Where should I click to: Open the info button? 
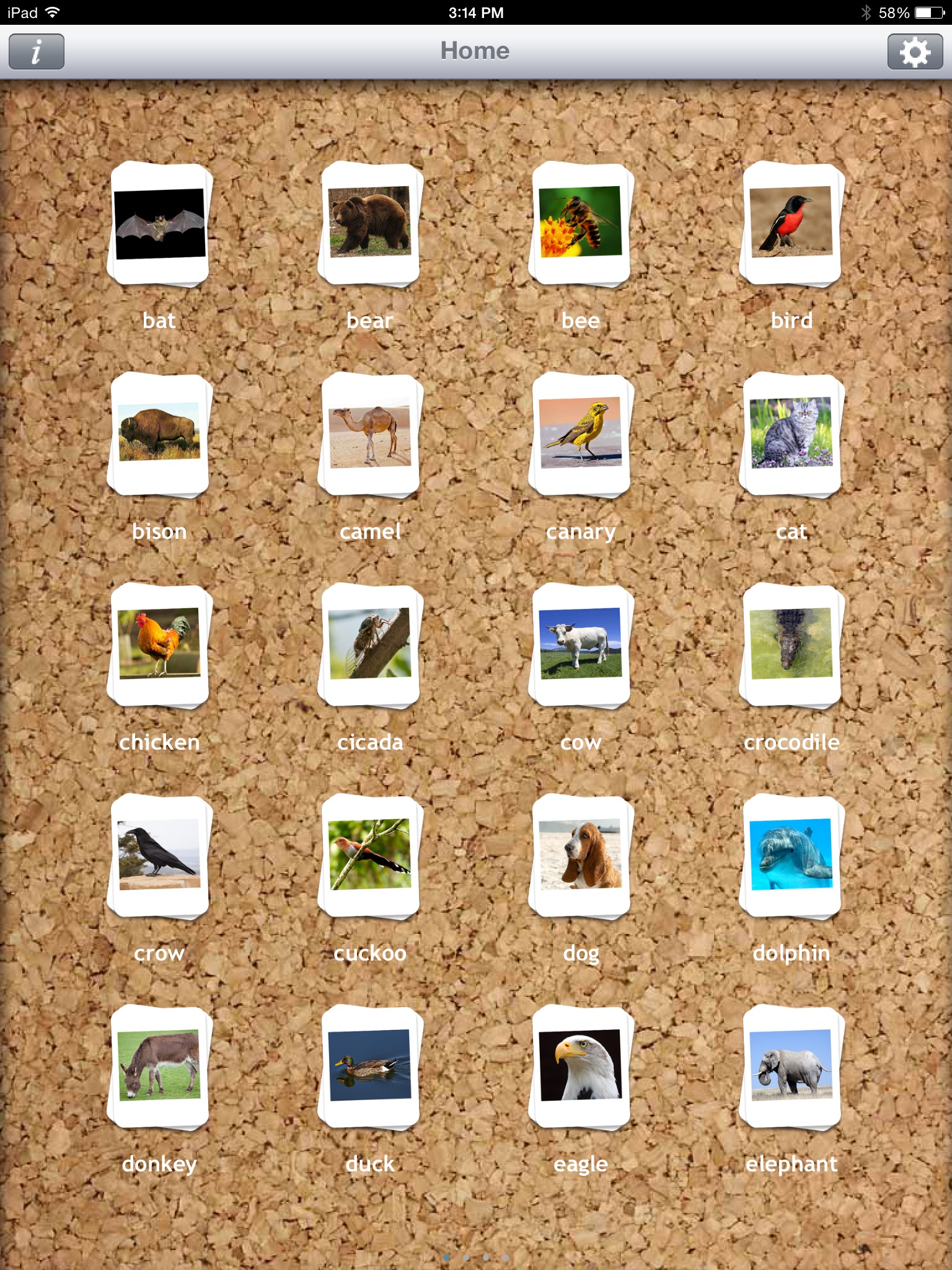coord(36,51)
